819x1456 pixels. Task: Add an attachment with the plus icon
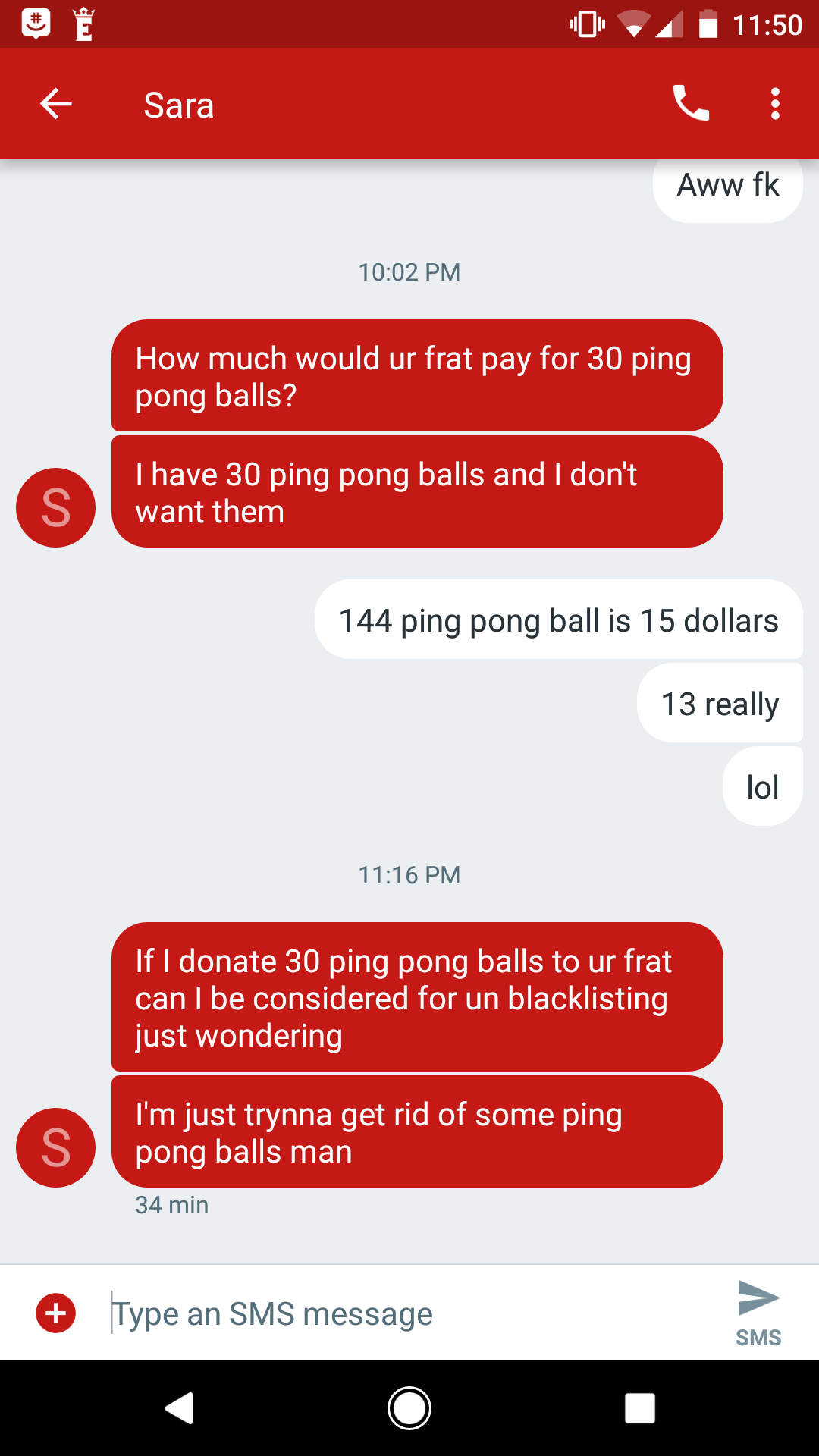tap(56, 1313)
